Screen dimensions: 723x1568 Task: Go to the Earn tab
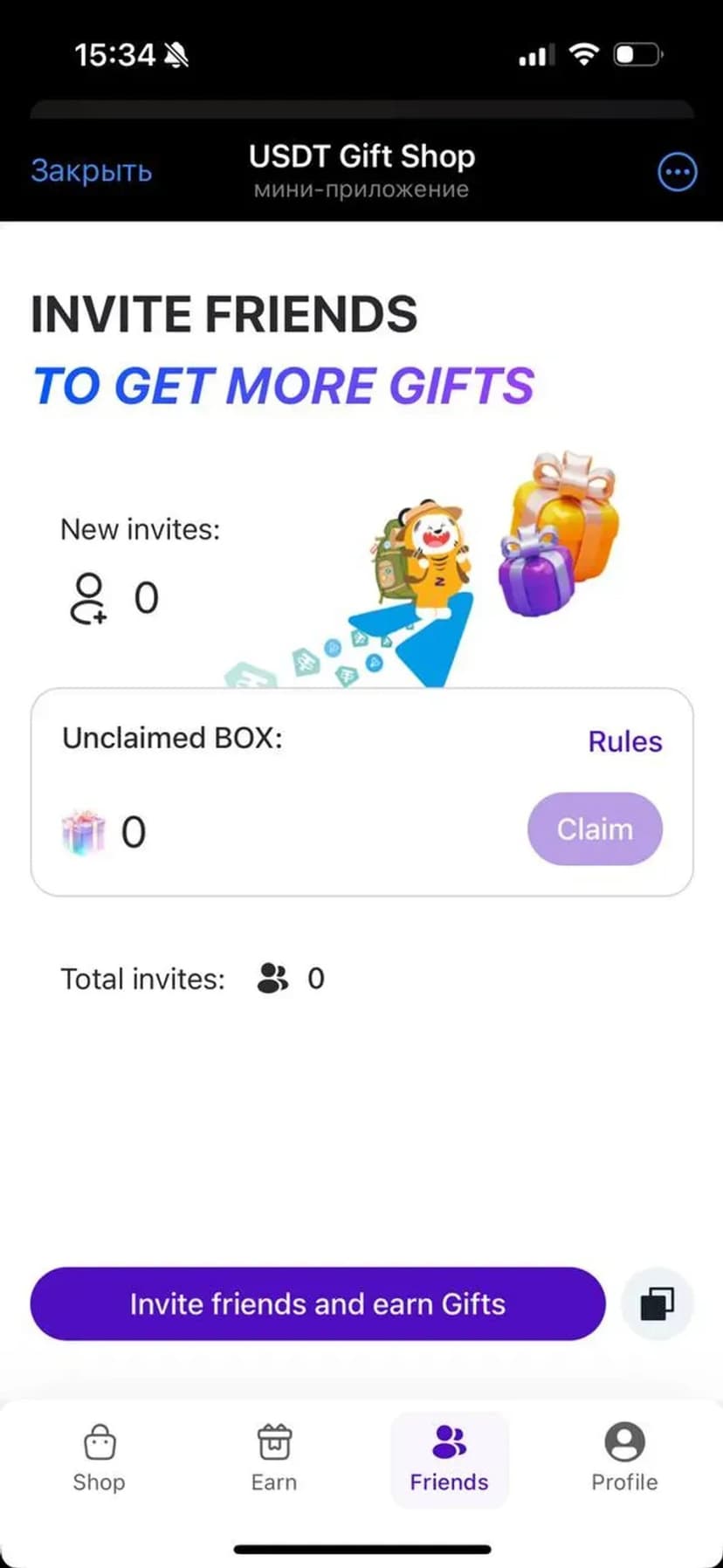tap(274, 1459)
